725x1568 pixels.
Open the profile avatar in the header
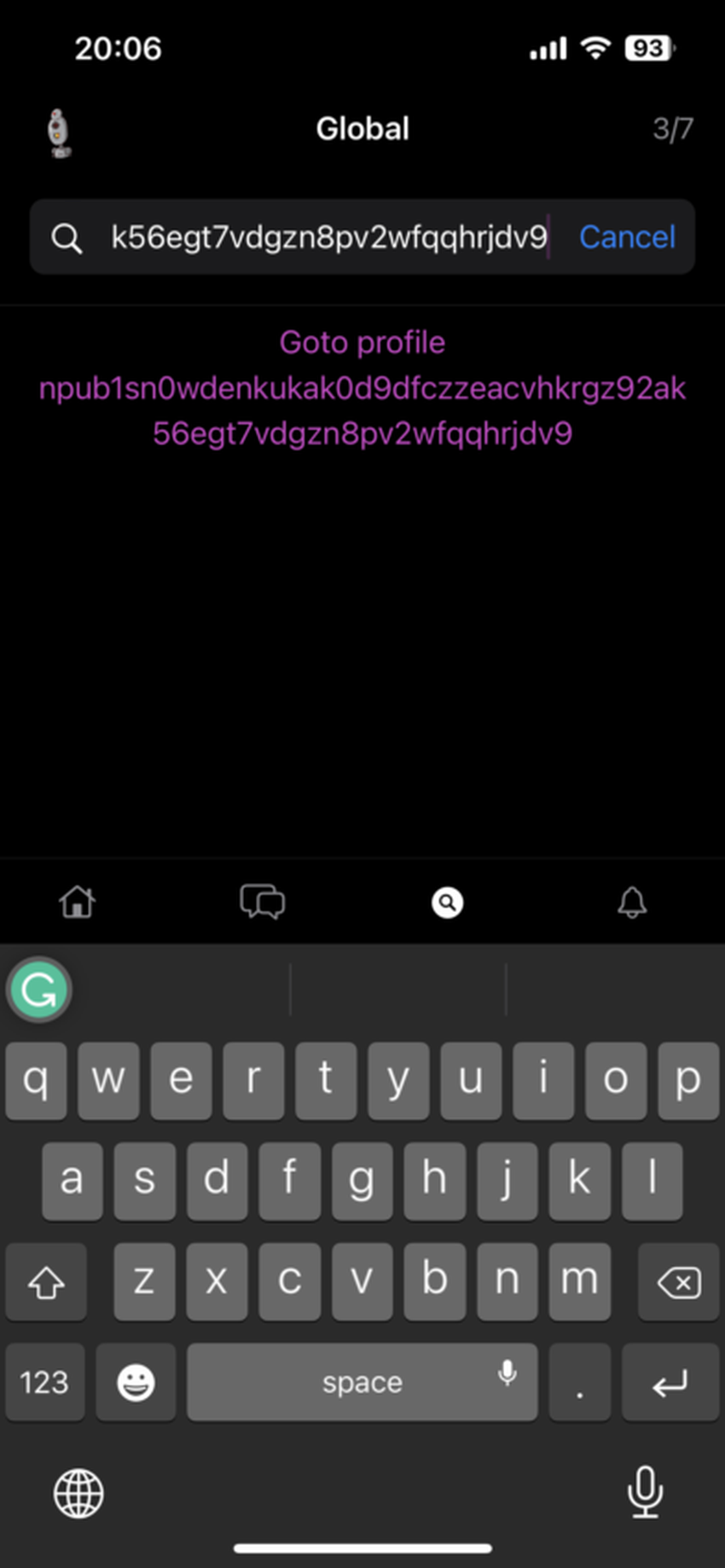59,132
